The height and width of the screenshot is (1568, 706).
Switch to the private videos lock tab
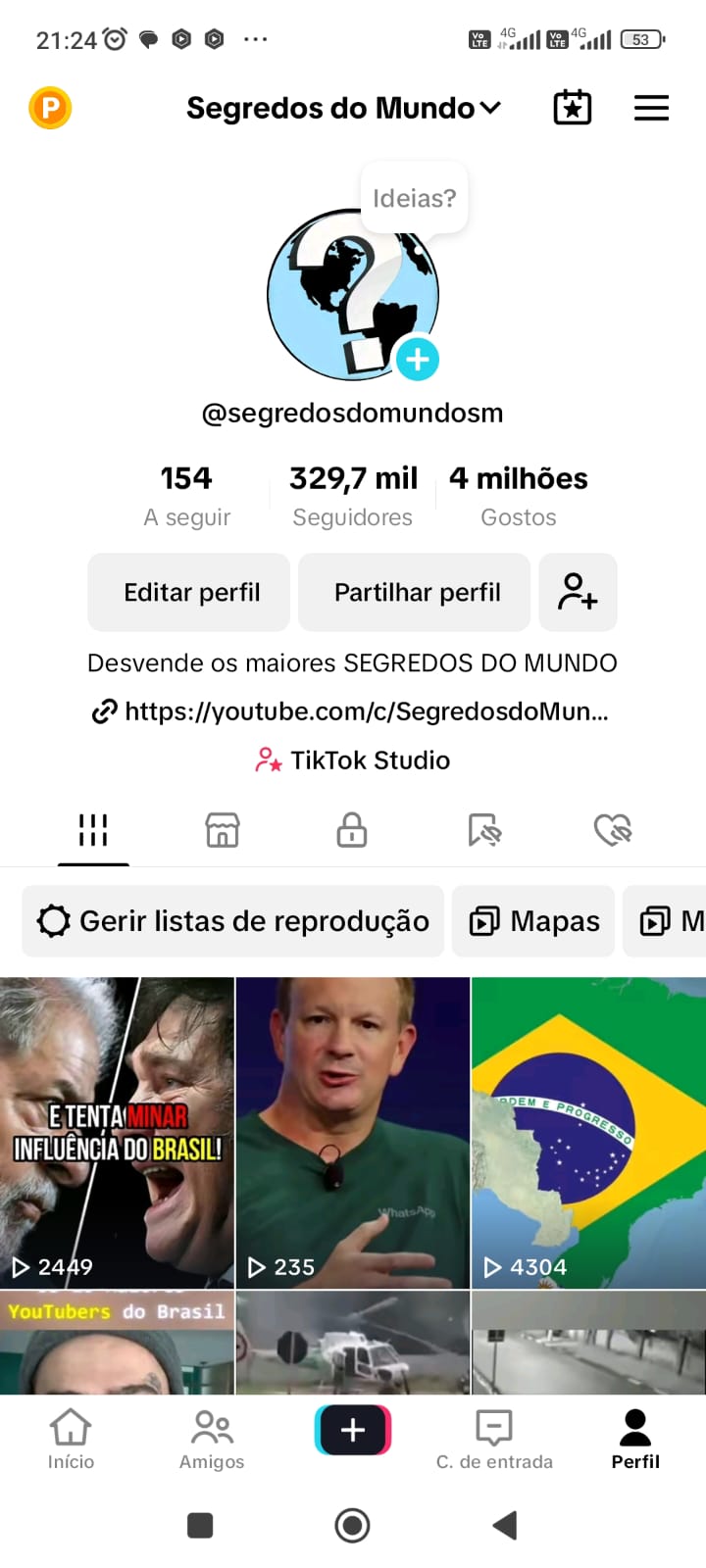click(352, 830)
